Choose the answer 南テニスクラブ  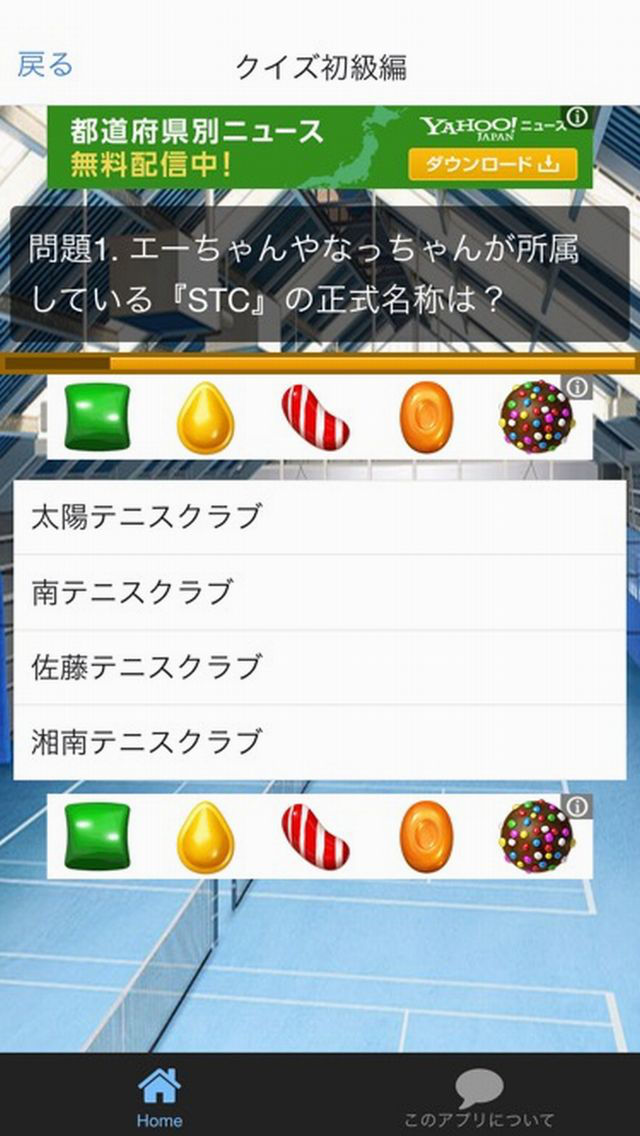[x=320, y=593]
